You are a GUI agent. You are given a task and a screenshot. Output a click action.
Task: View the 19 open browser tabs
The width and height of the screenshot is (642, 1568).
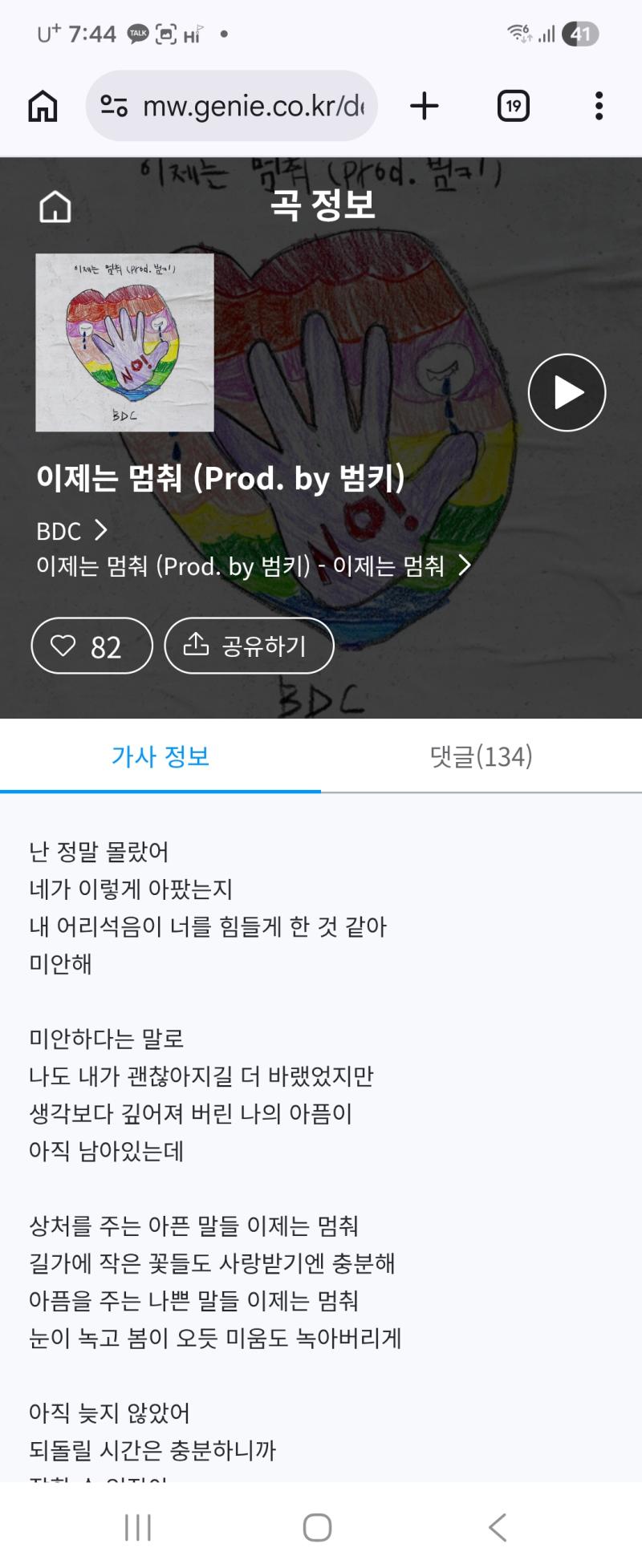pos(514,106)
